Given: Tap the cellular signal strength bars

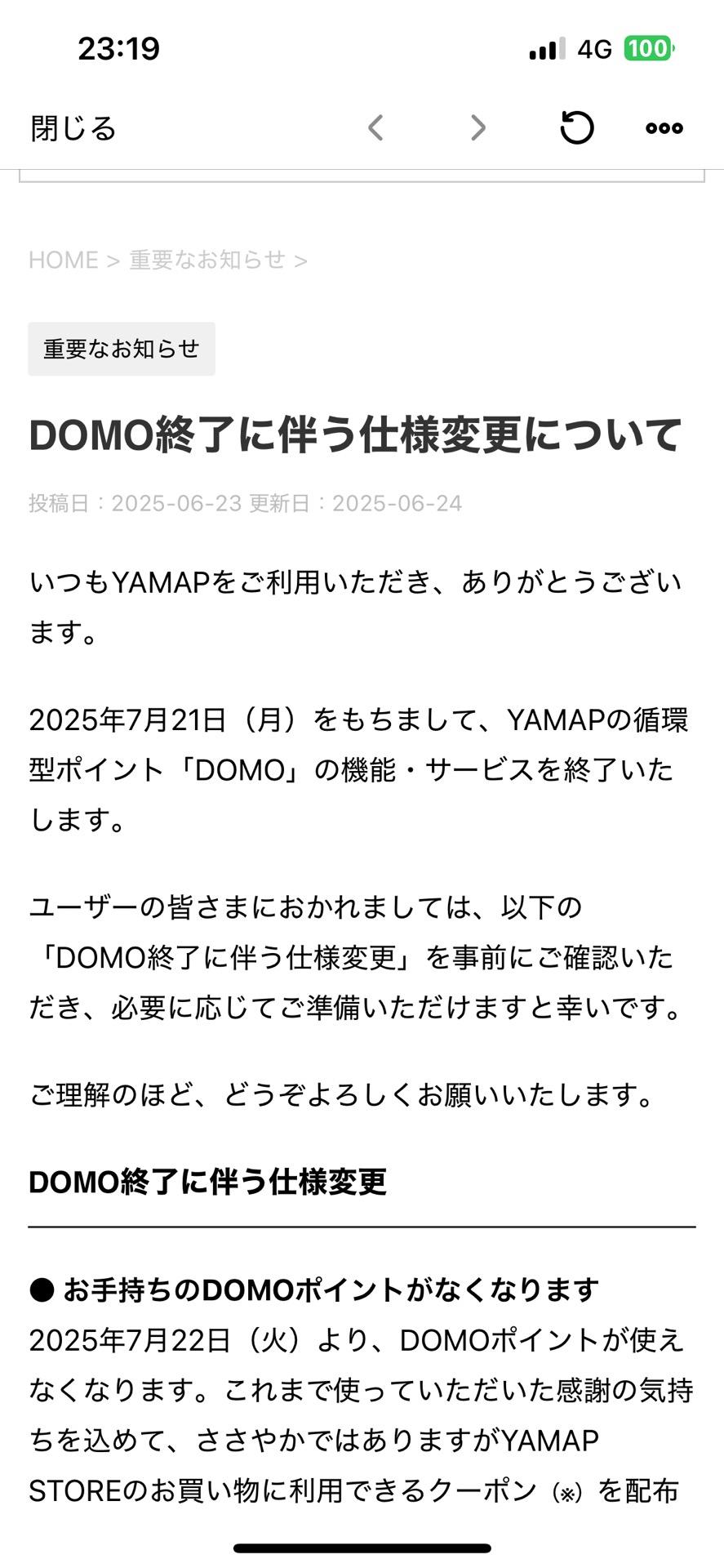Looking at the screenshot, I should [x=544, y=51].
